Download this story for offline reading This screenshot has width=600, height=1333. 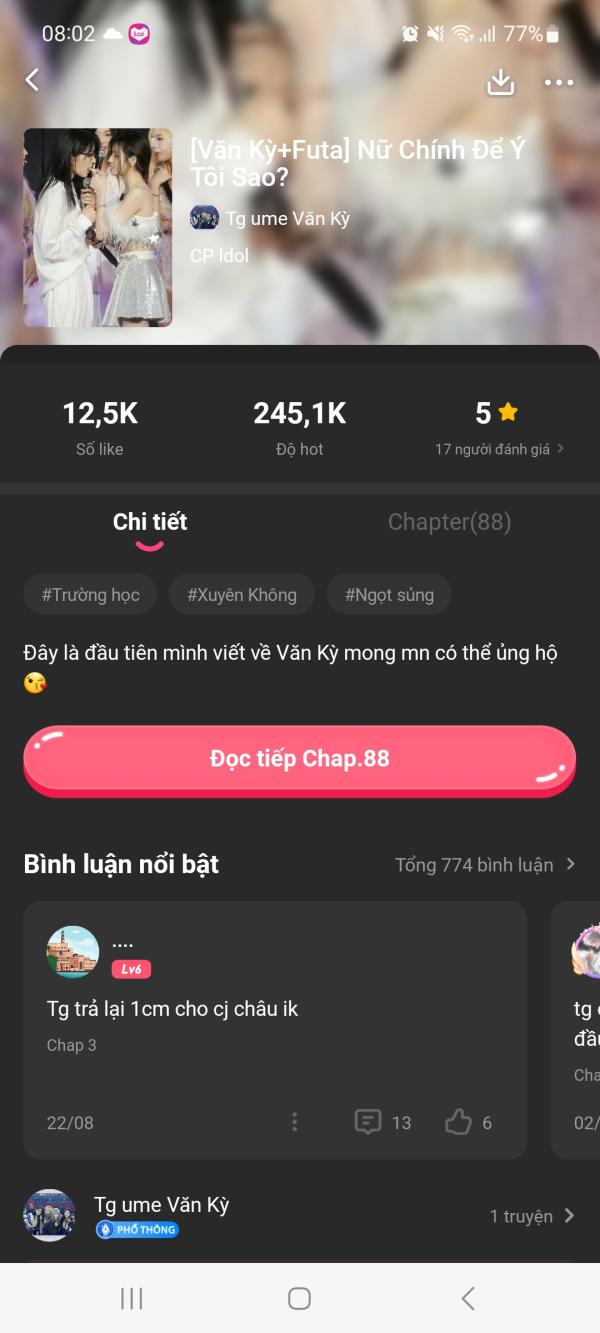500,82
